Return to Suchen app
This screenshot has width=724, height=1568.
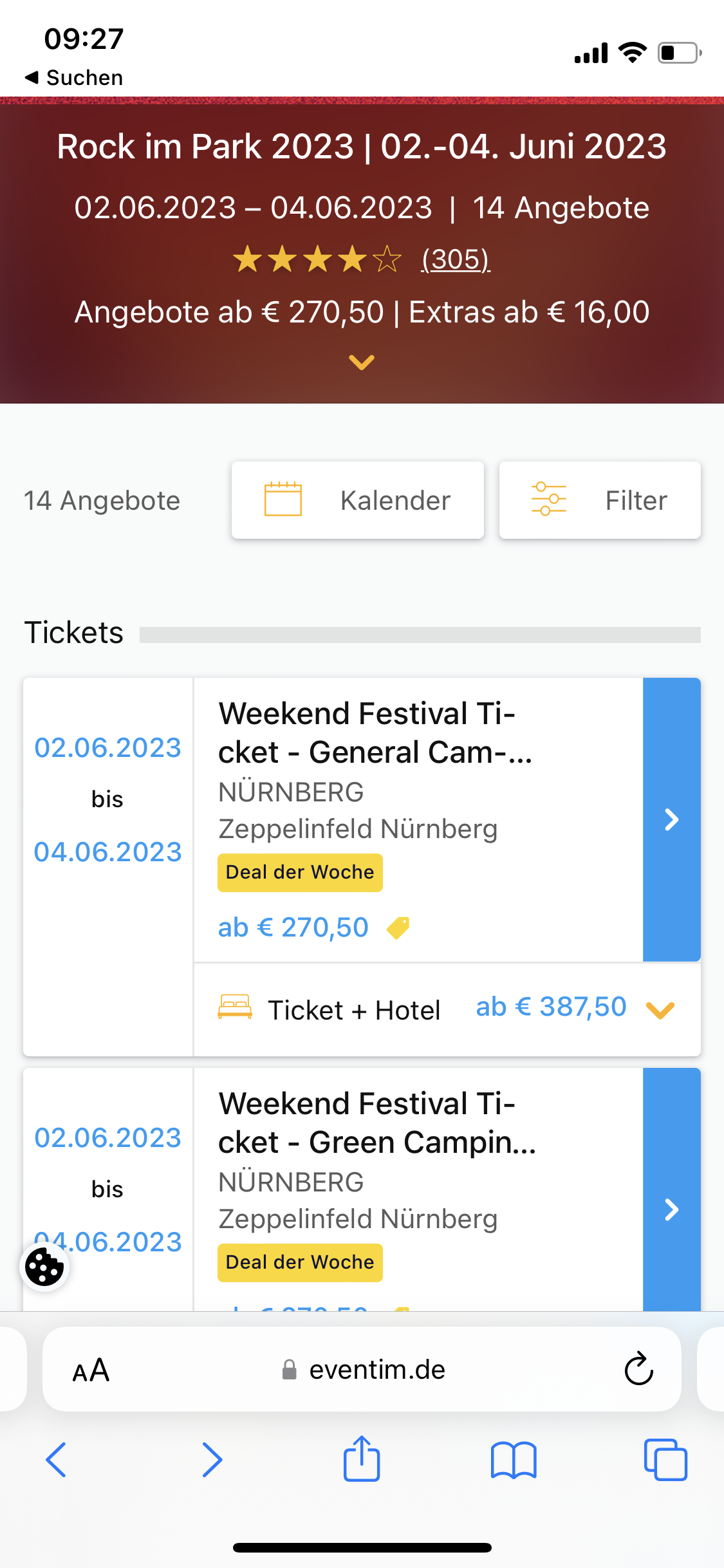(x=74, y=78)
